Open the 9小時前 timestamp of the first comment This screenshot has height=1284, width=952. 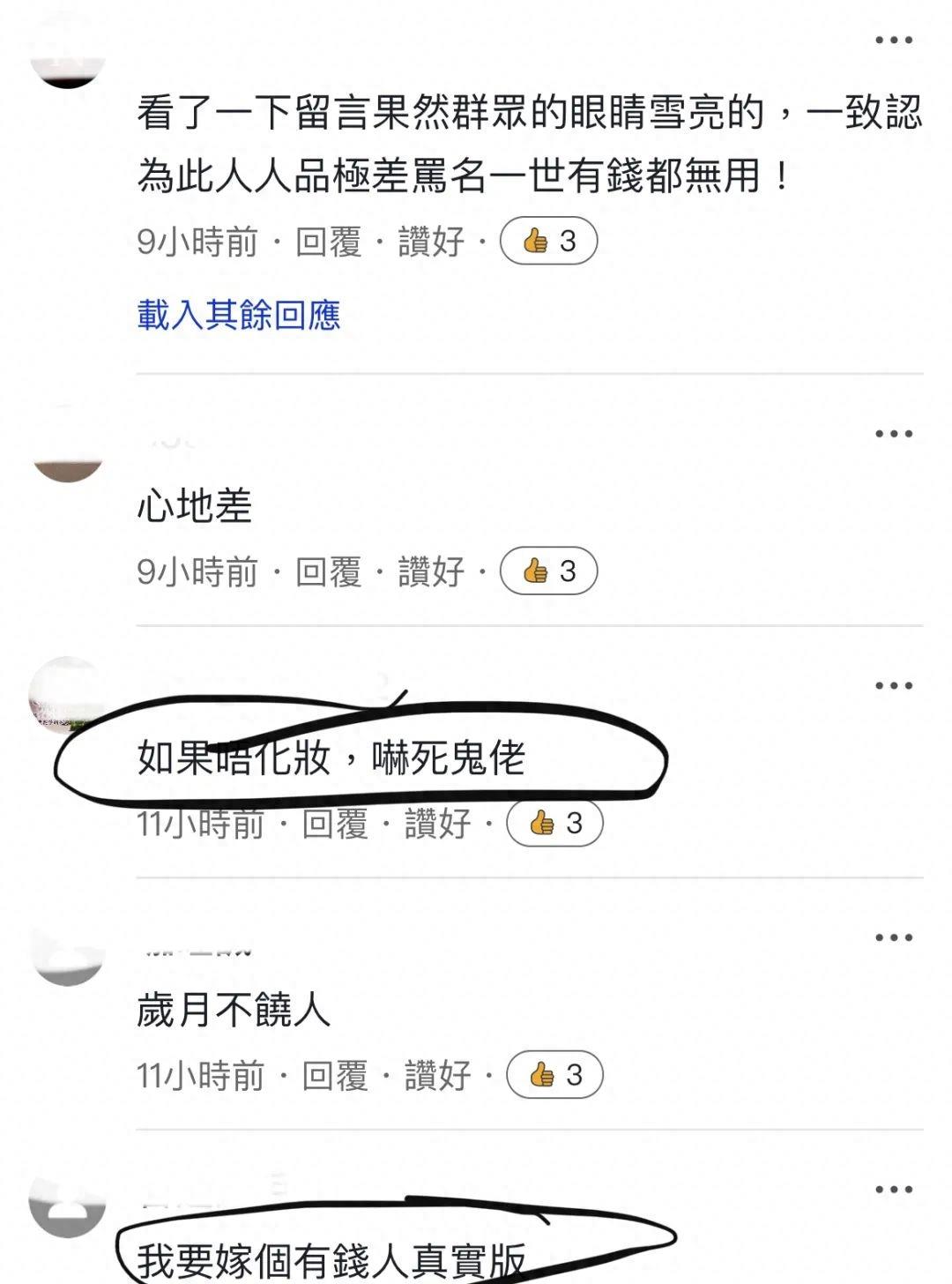click(x=196, y=239)
